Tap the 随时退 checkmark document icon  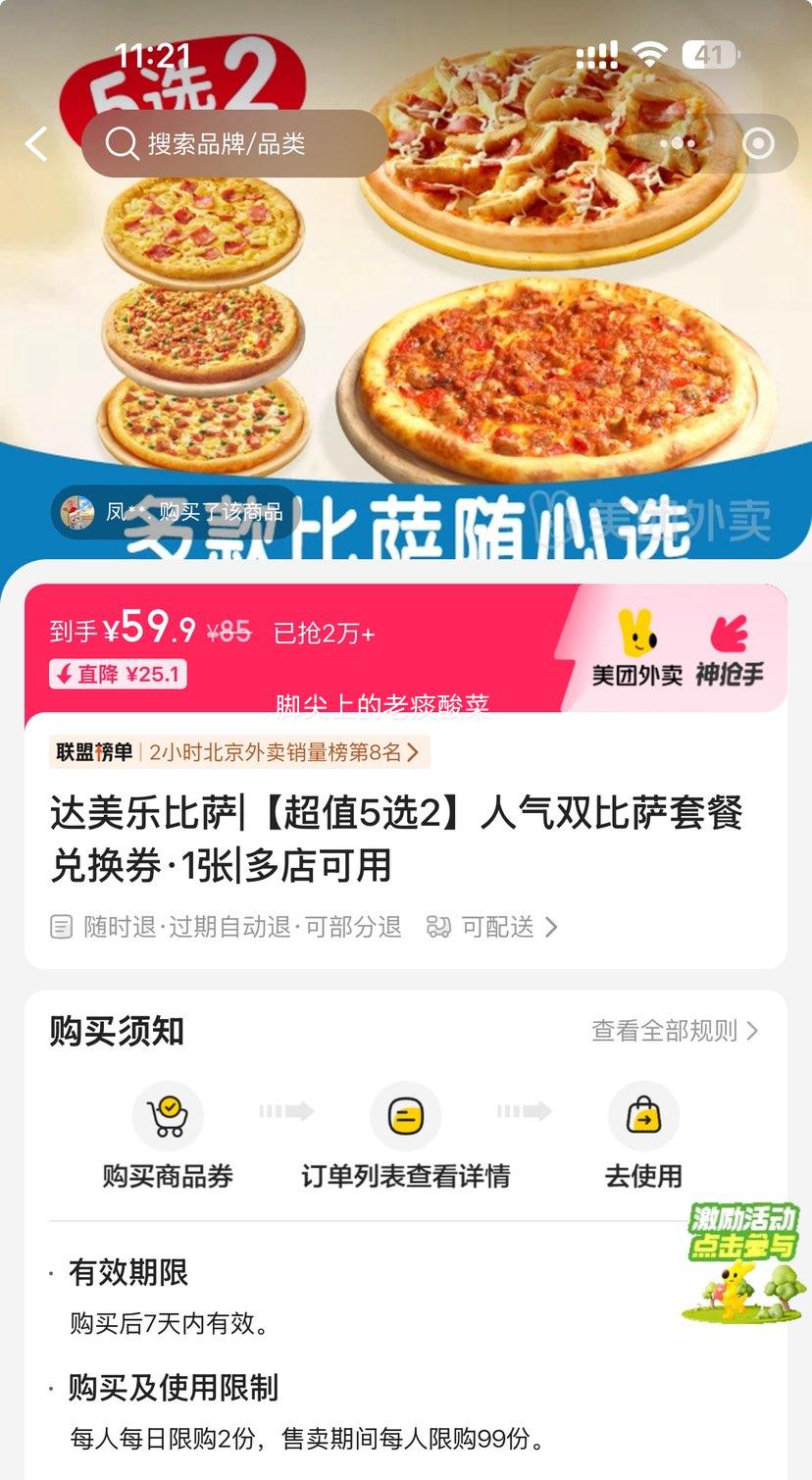(x=61, y=926)
